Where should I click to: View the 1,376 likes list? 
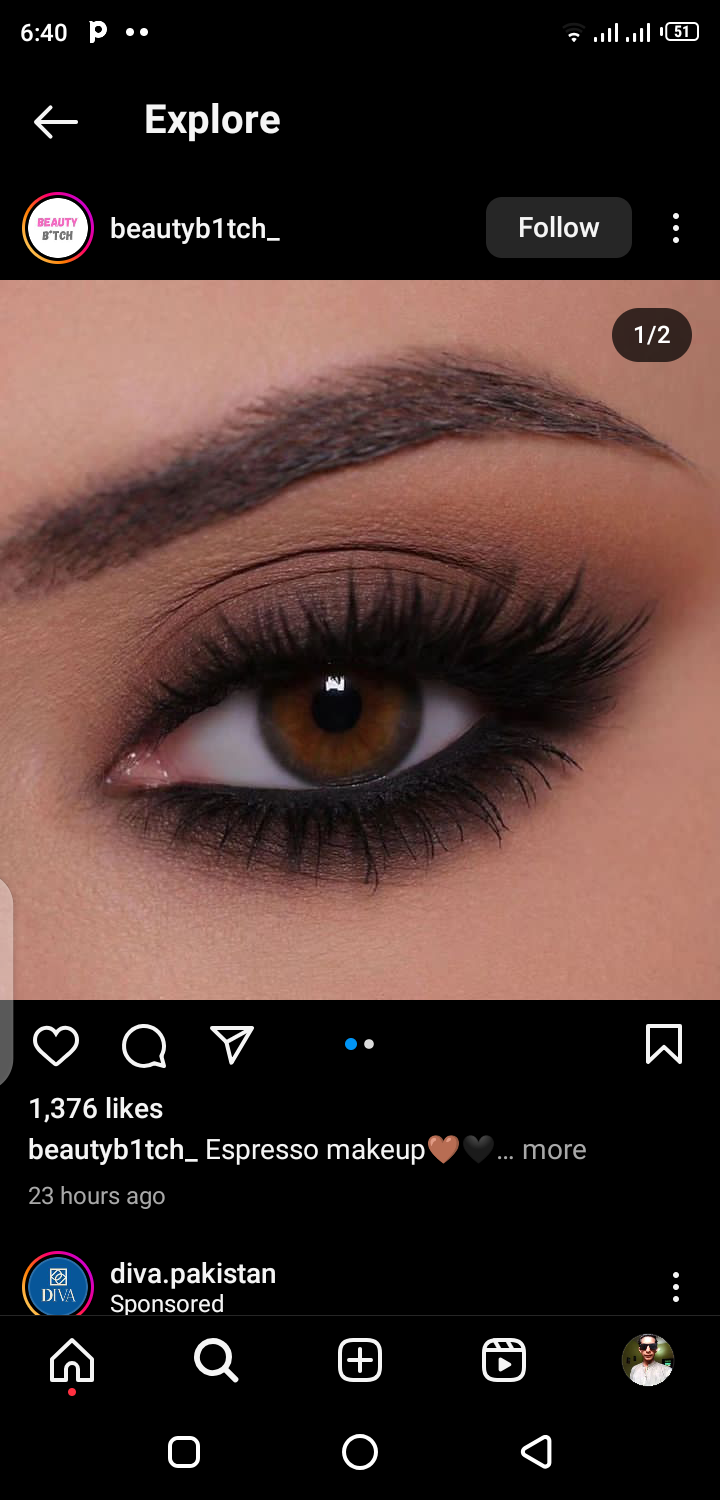click(96, 1108)
